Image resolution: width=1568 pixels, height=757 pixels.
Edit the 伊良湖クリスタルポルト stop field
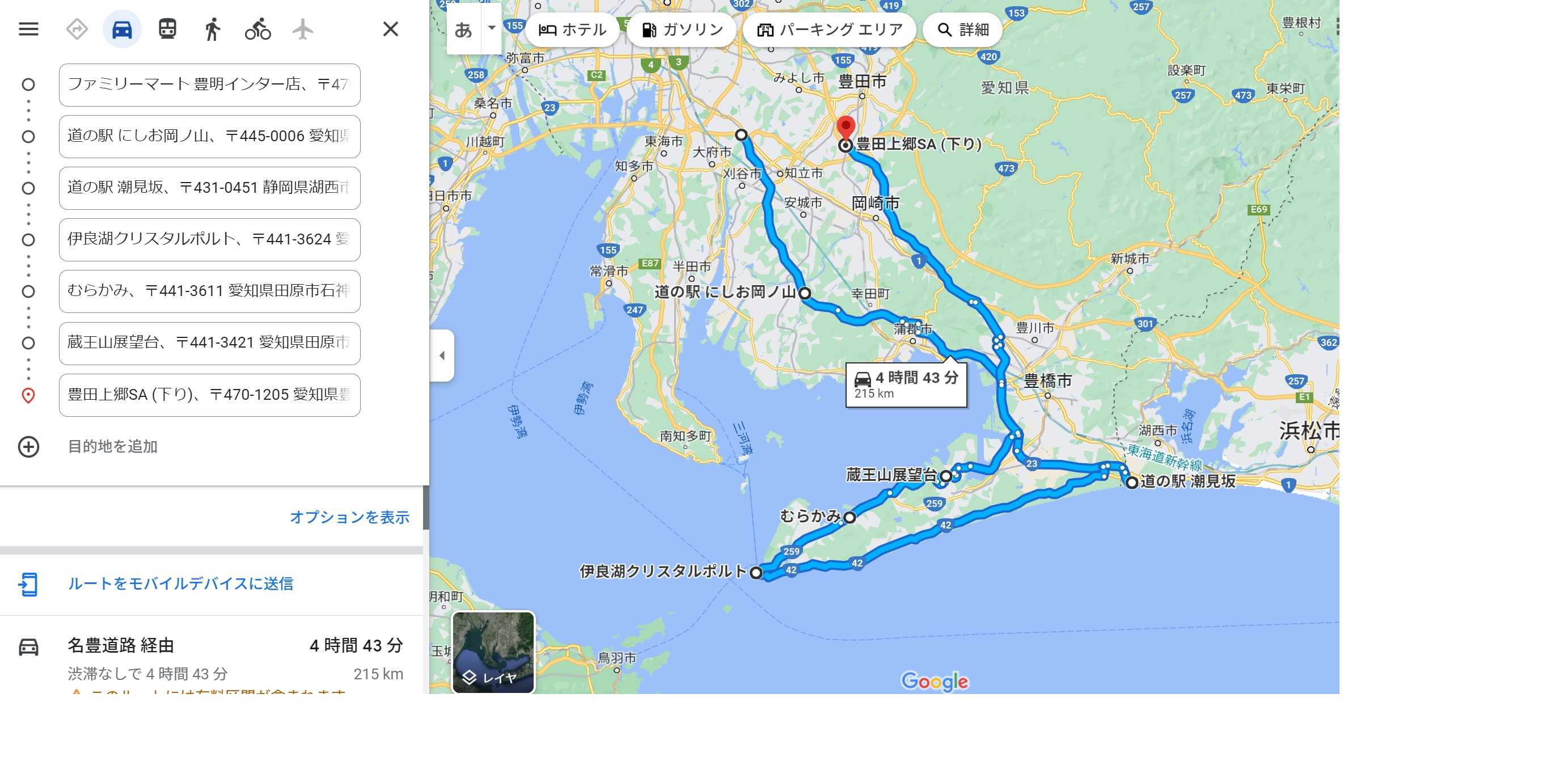pos(209,240)
